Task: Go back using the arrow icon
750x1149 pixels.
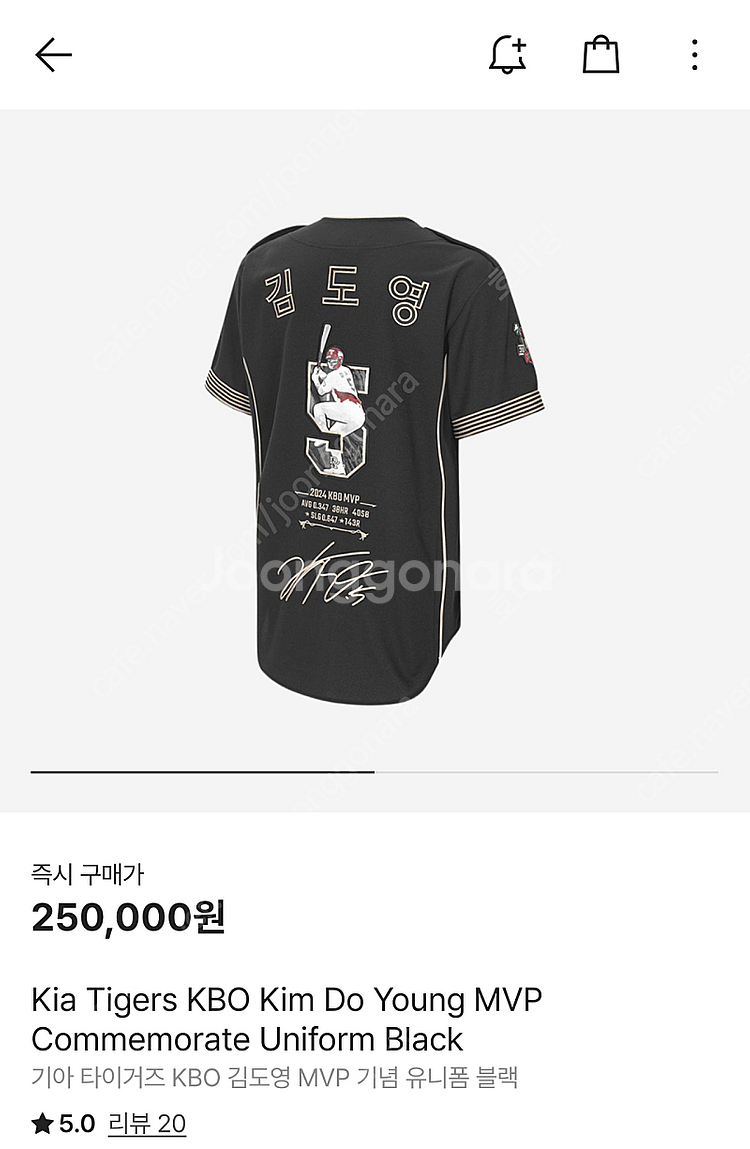Action: click(53, 55)
